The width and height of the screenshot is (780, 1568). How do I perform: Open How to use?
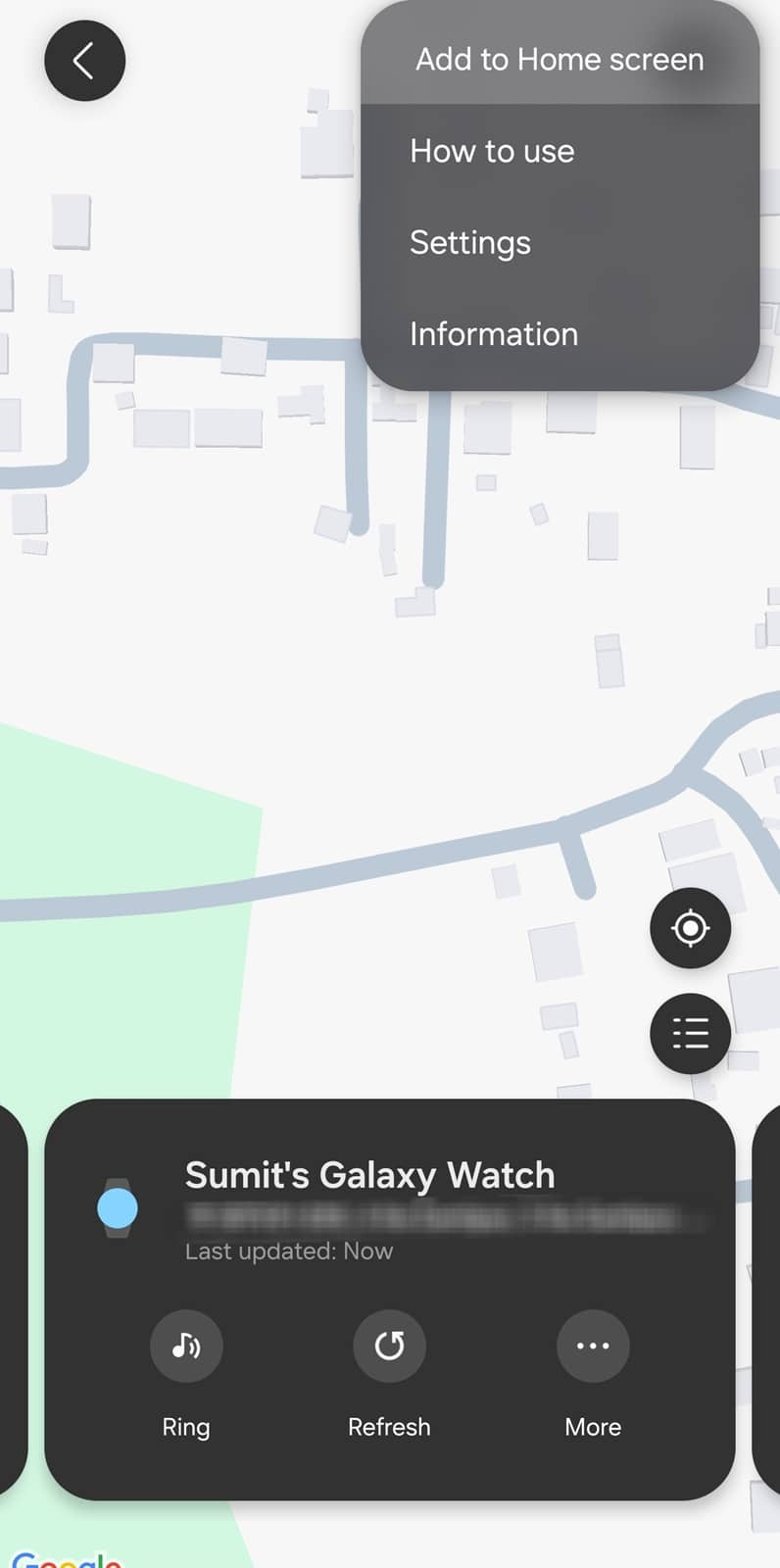[560, 151]
